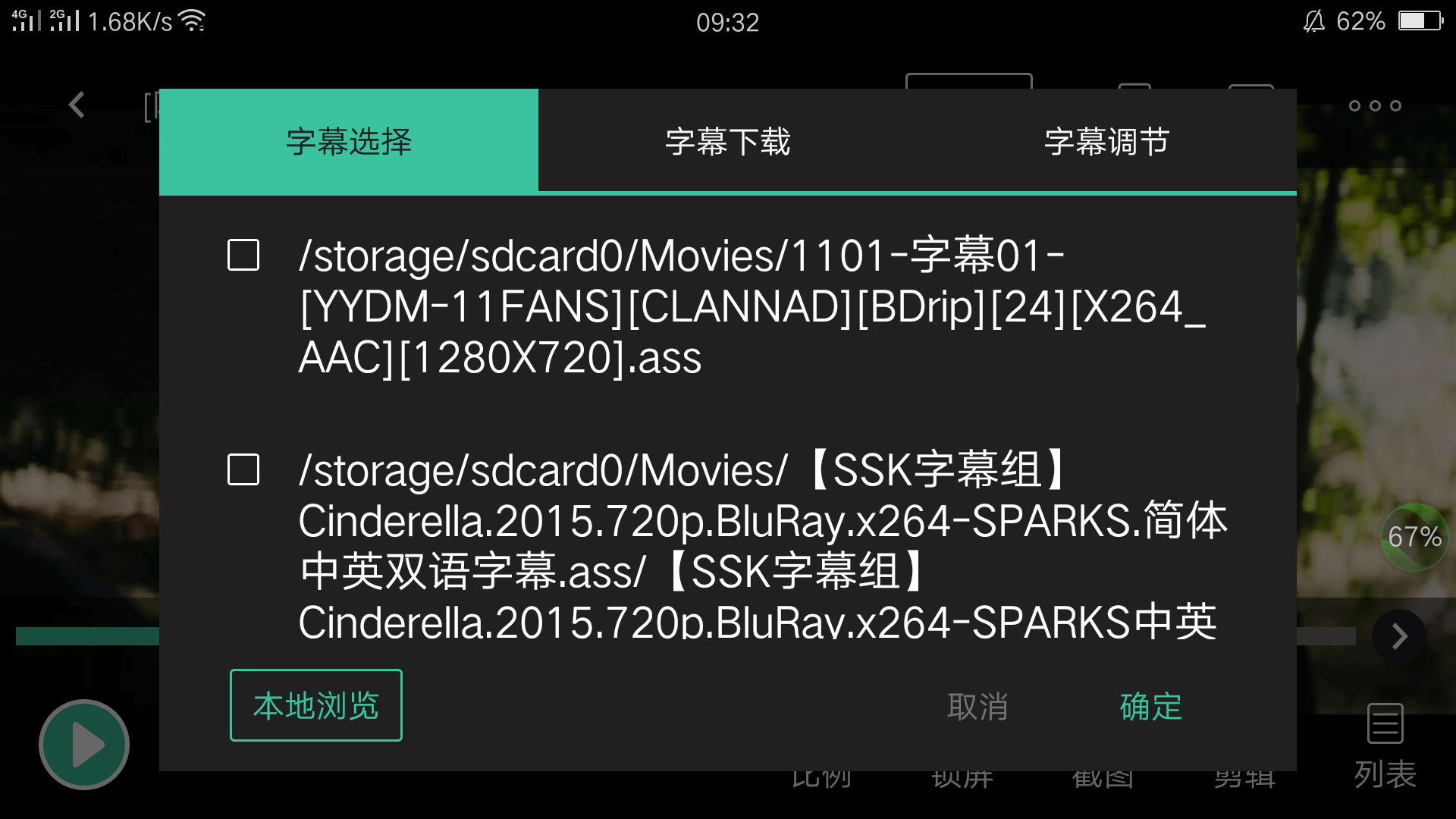This screenshot has height=819, width=1456.
Task: Switch to the 字幕调节 tab
Action: [1106, 142]
